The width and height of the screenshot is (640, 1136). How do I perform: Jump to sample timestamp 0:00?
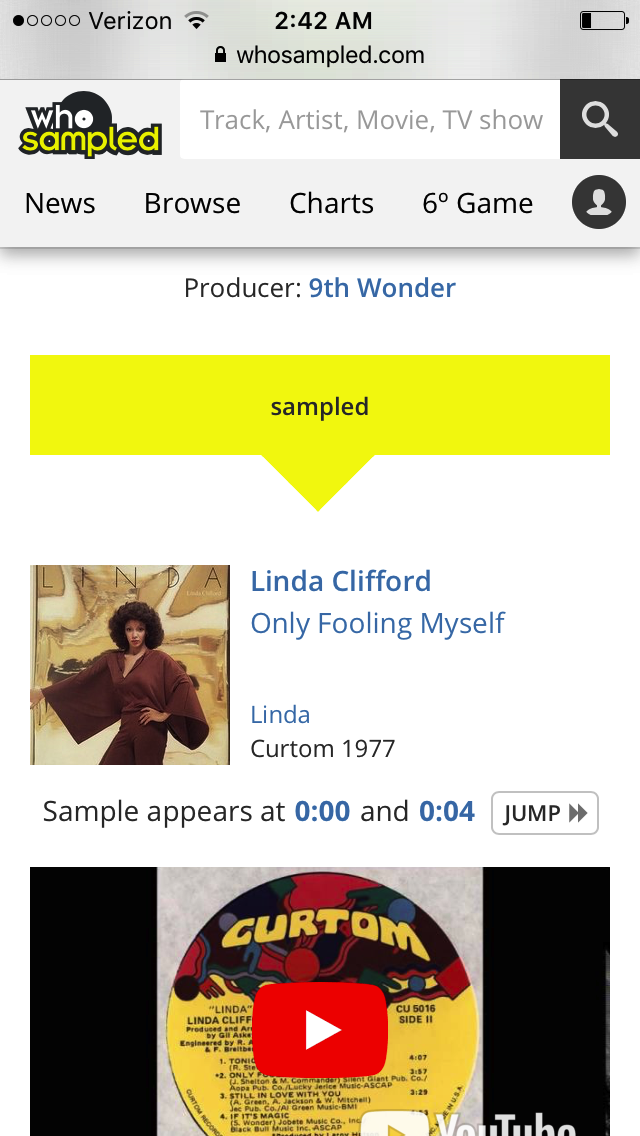click(322, 811)
